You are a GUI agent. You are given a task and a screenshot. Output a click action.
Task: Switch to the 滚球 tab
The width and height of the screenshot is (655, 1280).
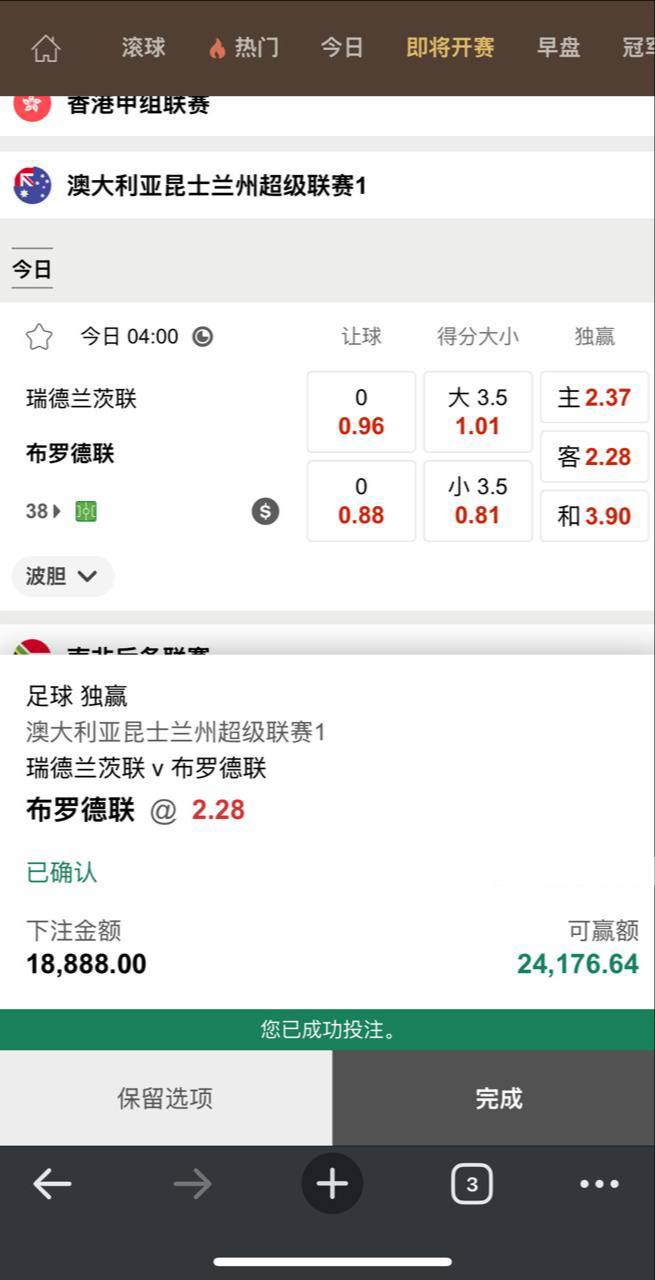click(143, 47)
